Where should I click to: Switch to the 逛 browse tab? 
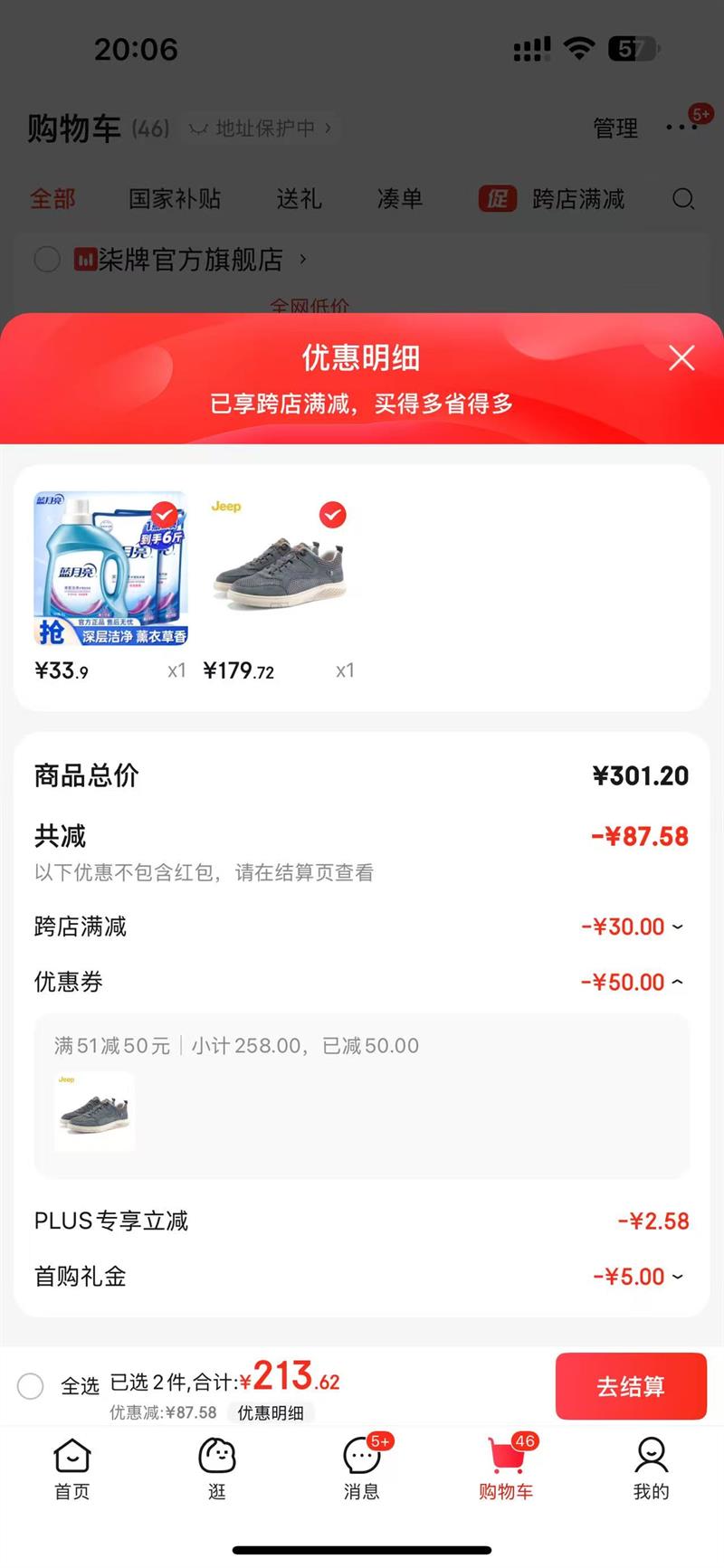217,1469
